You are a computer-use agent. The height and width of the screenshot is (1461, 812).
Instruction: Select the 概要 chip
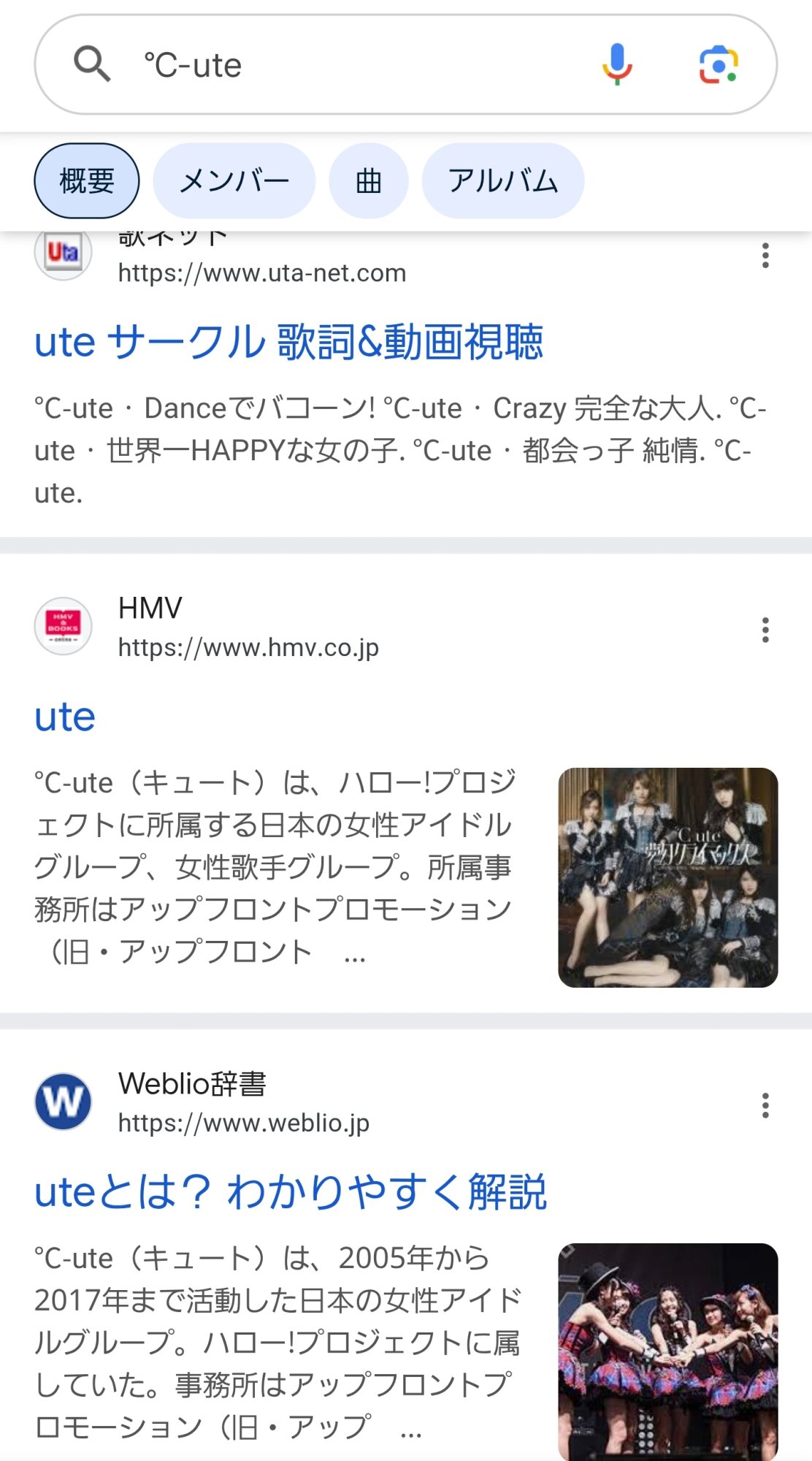tap(87, 180)
